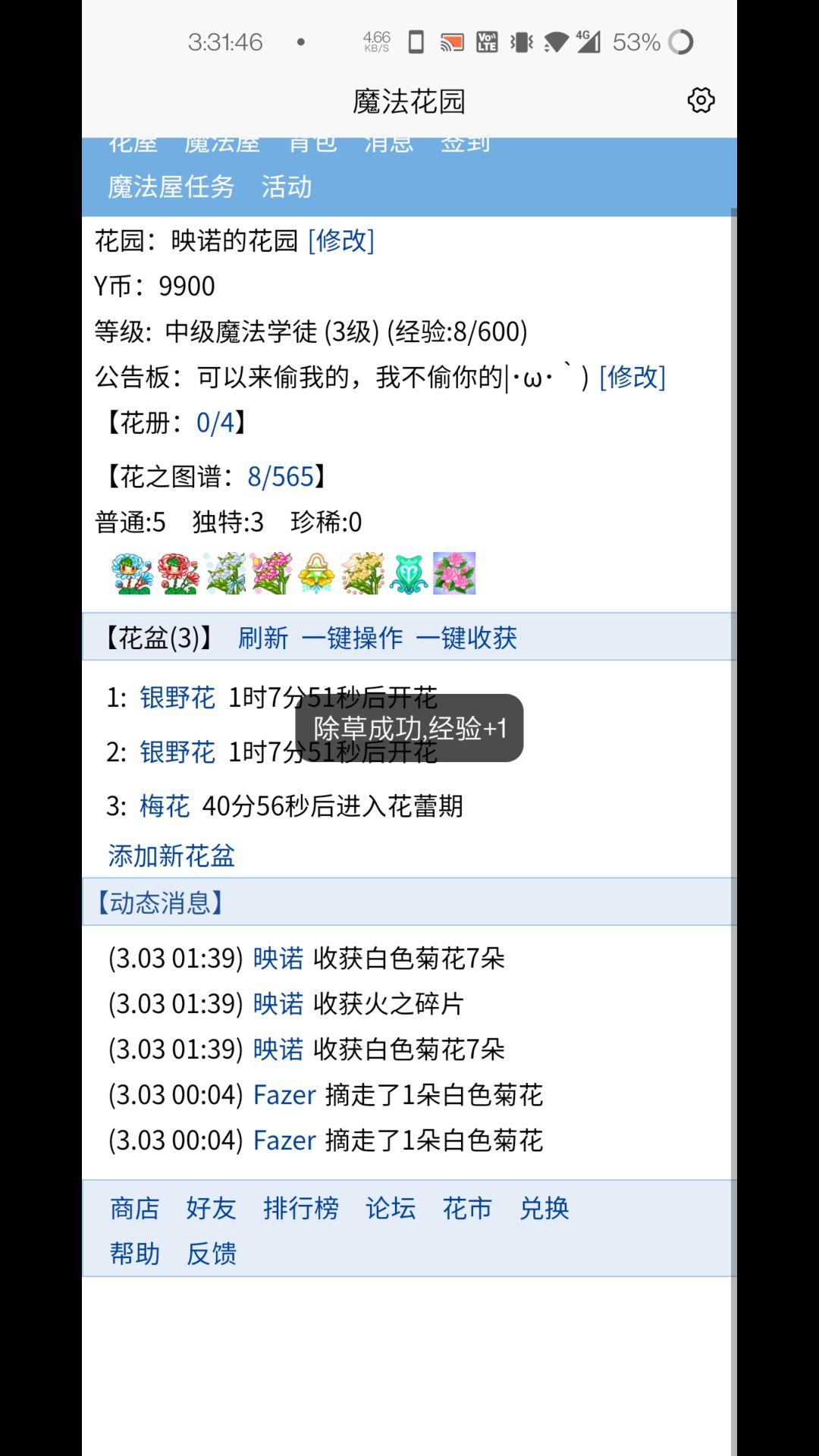819x1456 pixels.
Task: Tap [修改] next to the garden name
Action: (341, 240)
